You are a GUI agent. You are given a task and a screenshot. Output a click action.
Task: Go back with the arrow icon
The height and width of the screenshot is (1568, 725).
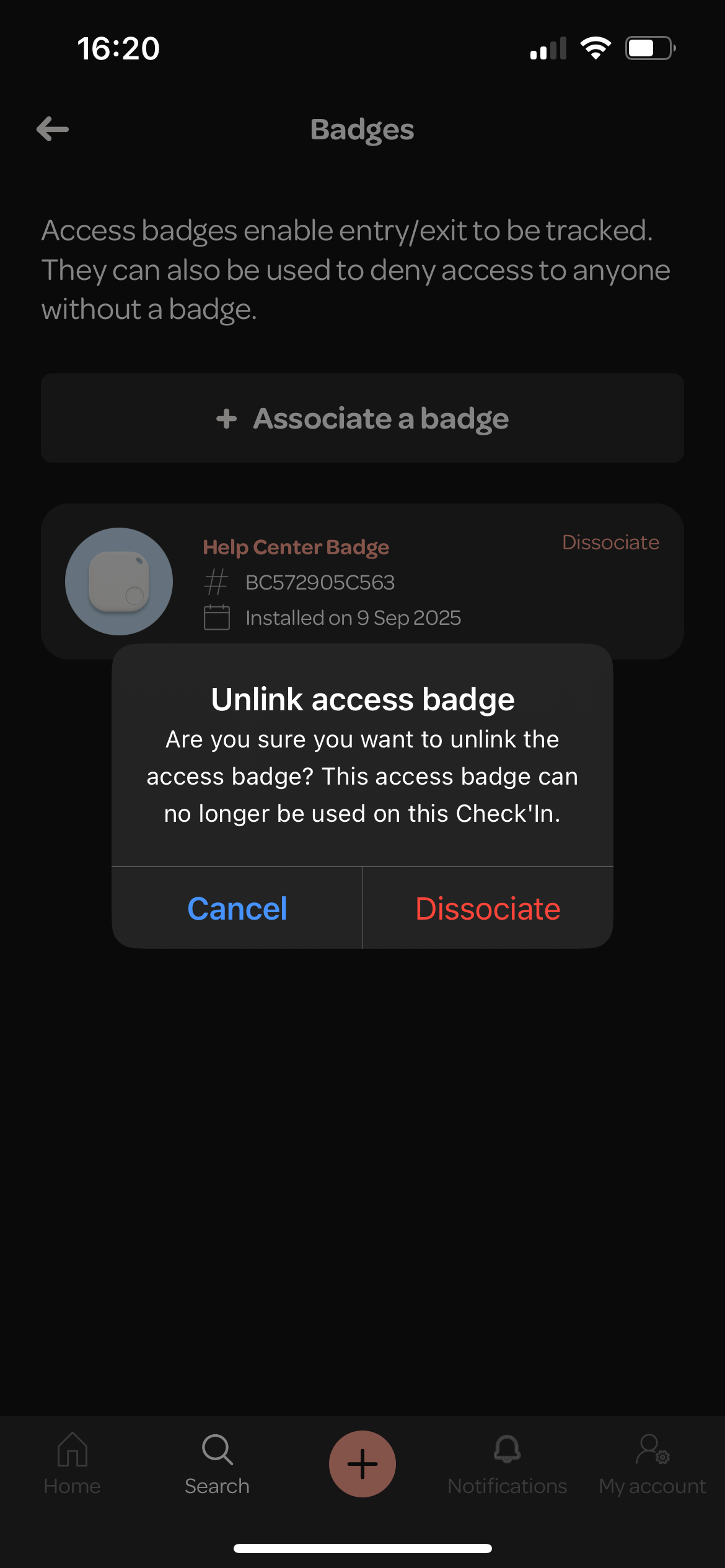[53, 129]
